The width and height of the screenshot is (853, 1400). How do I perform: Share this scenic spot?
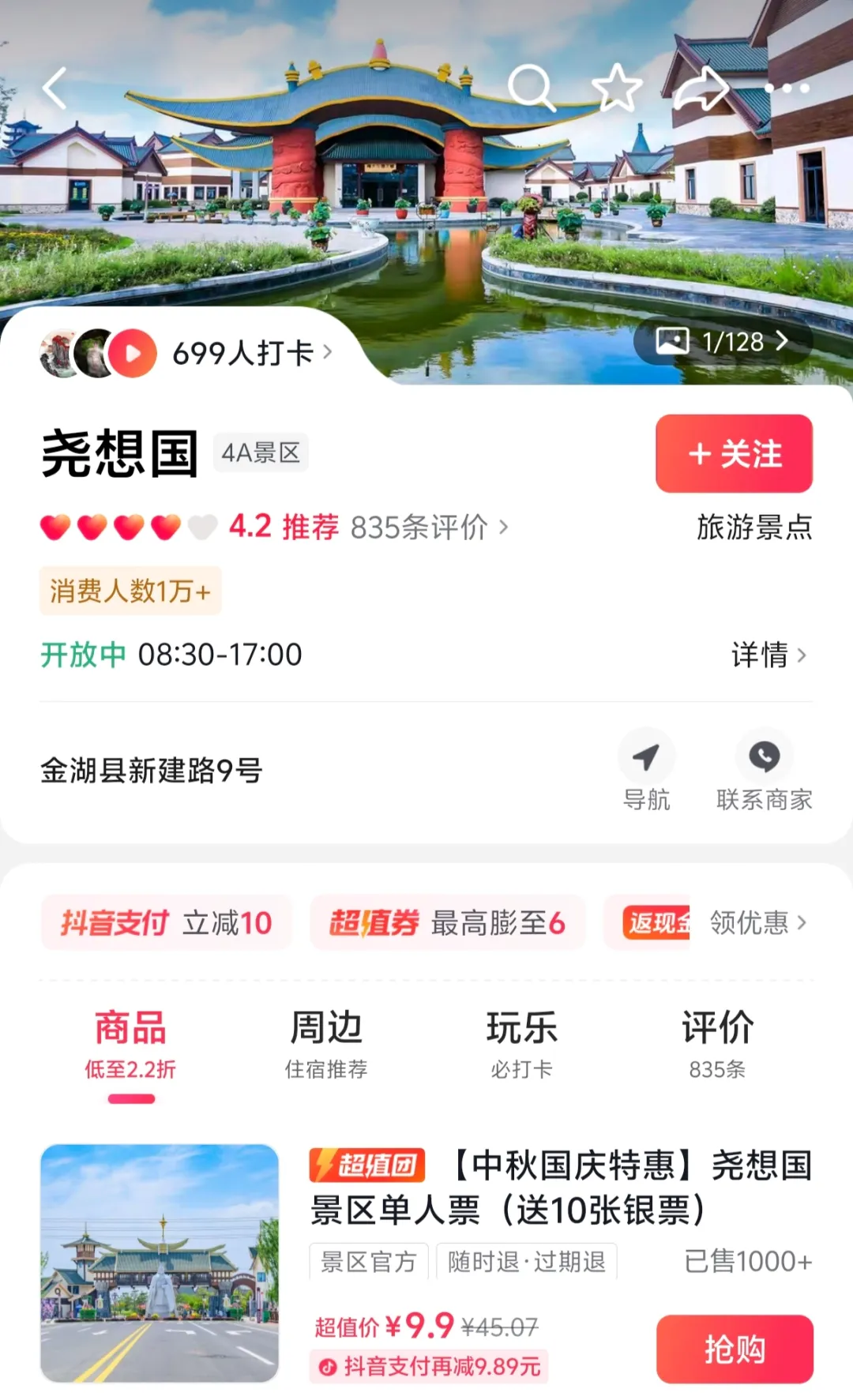(x=701, y=88)
